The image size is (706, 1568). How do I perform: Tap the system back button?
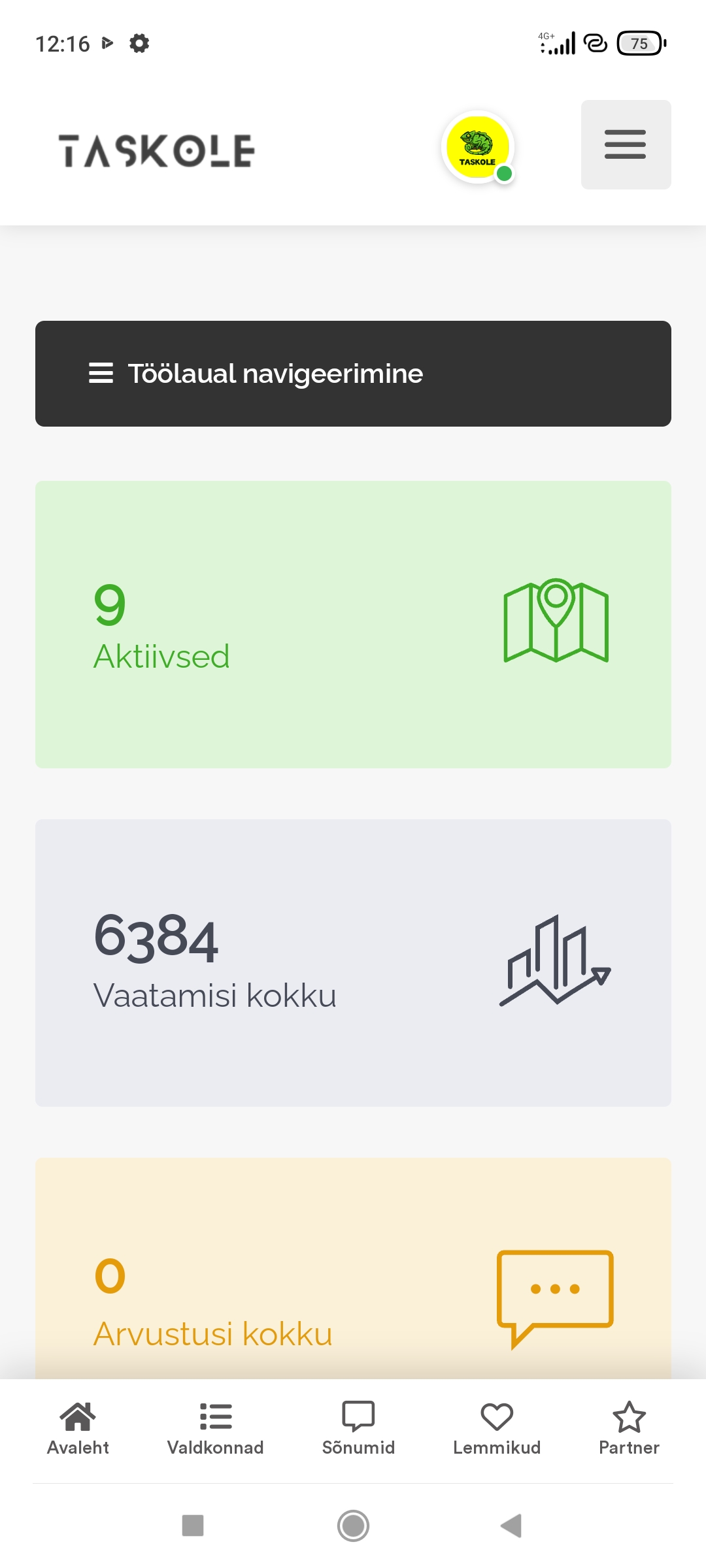(511, 1526)
